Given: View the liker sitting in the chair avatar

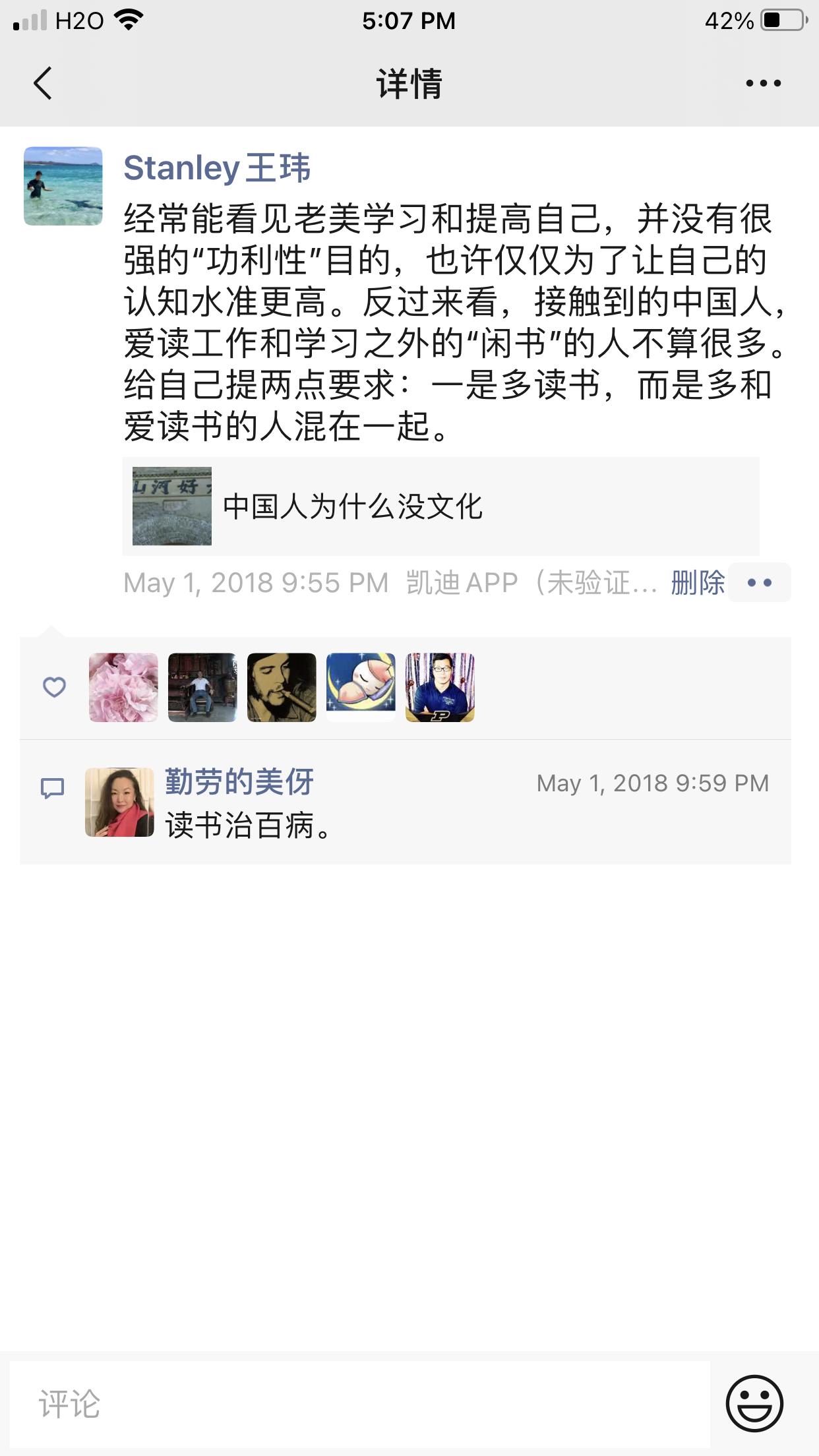Looking at the screenshot, I should [x=202, y=687].
